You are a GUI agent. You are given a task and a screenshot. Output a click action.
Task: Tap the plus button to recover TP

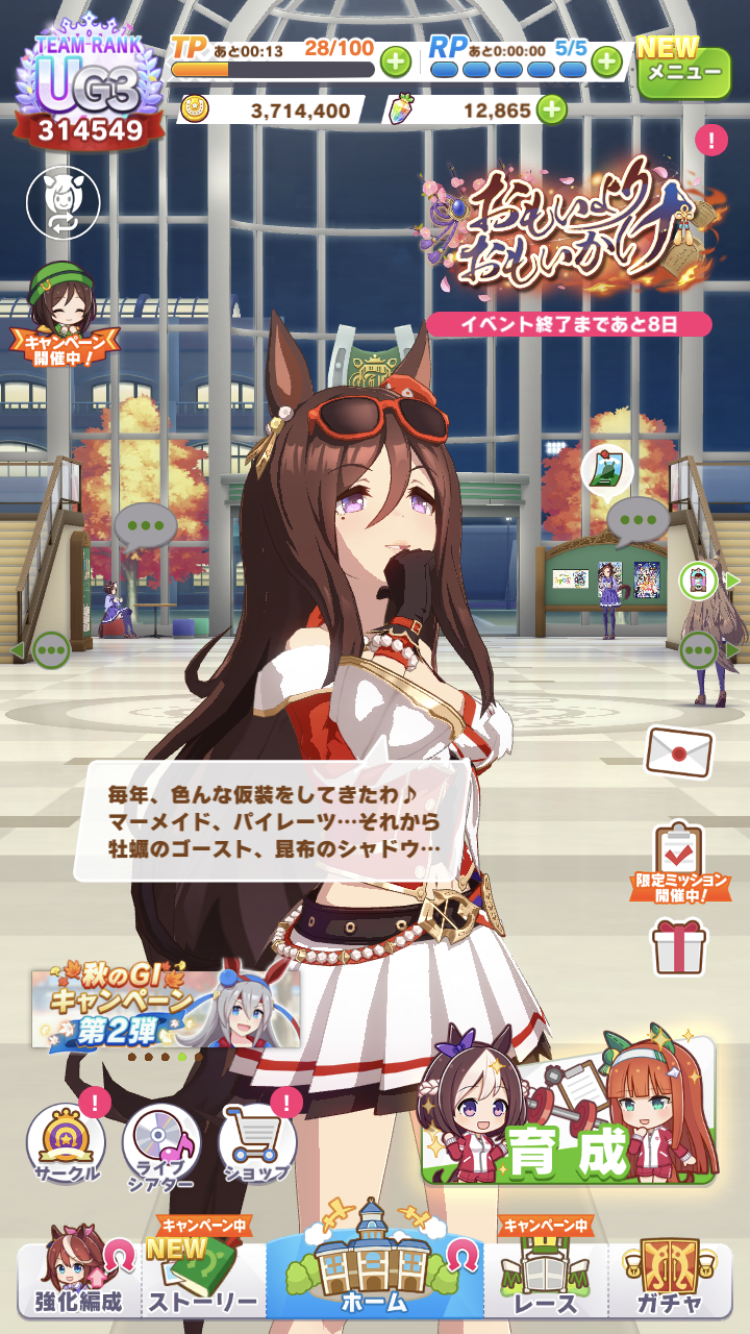pyautogui.click(x=396, y=62)
